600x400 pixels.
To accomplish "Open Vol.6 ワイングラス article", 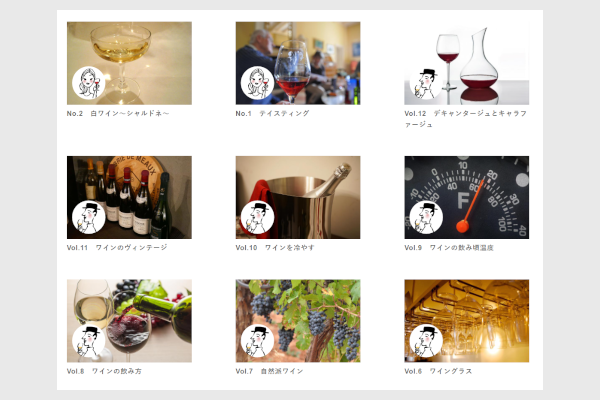I will point(466,320).
